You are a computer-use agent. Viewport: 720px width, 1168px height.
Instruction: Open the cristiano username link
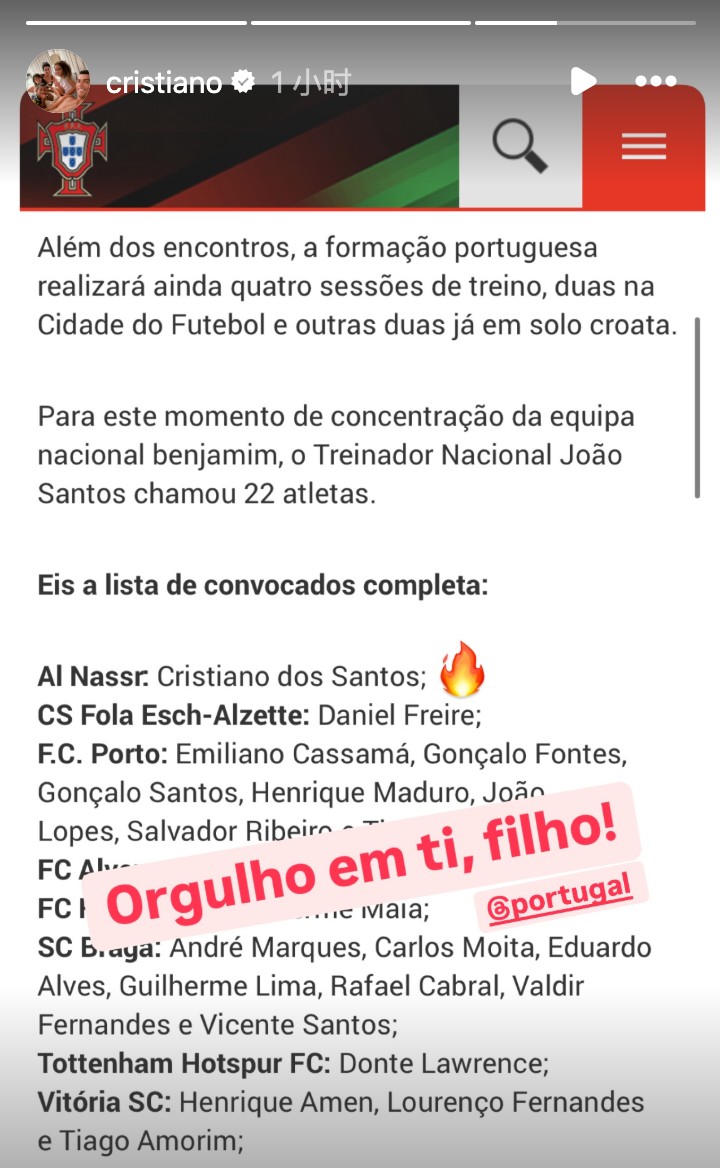tap(164, 83)
